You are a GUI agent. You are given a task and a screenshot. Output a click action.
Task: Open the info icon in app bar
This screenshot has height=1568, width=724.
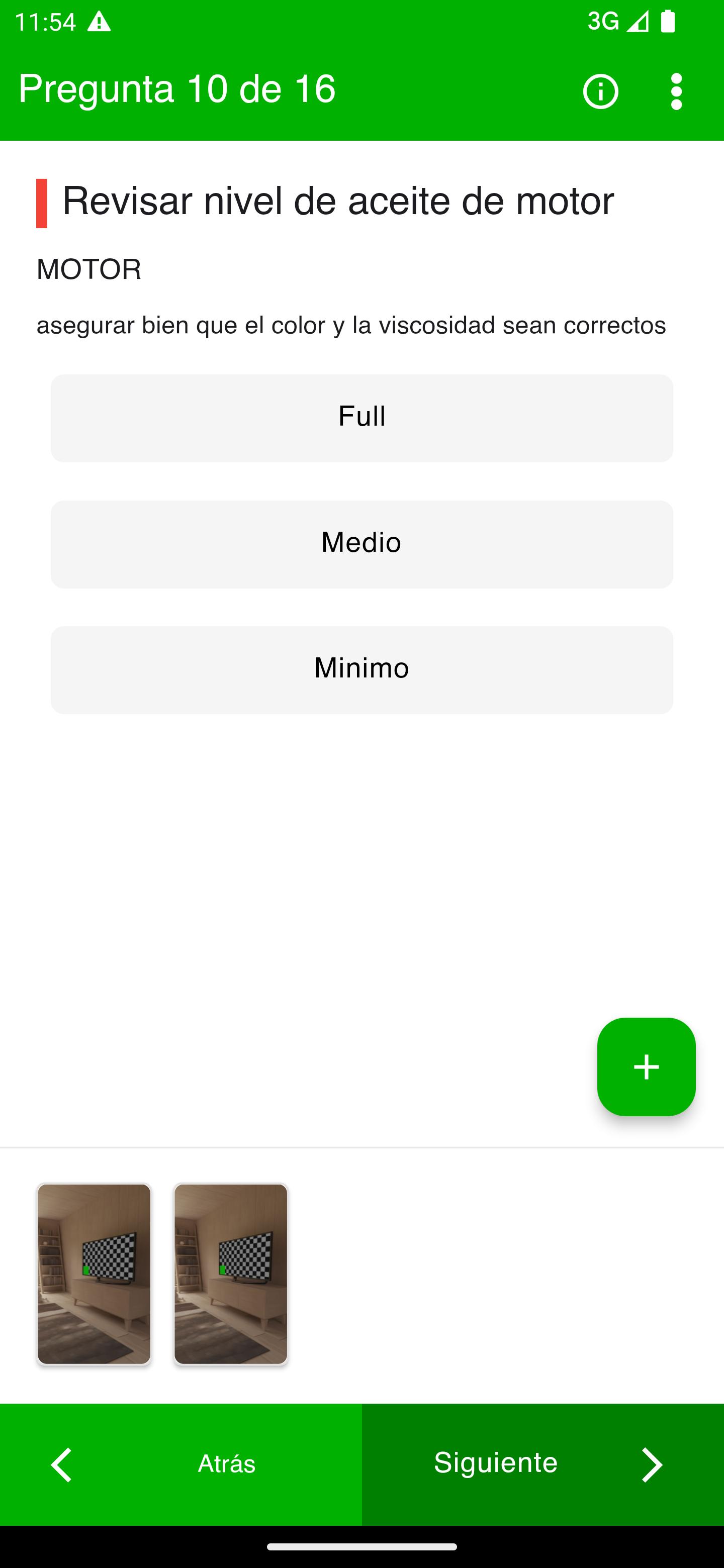click(x=600, y=91)
